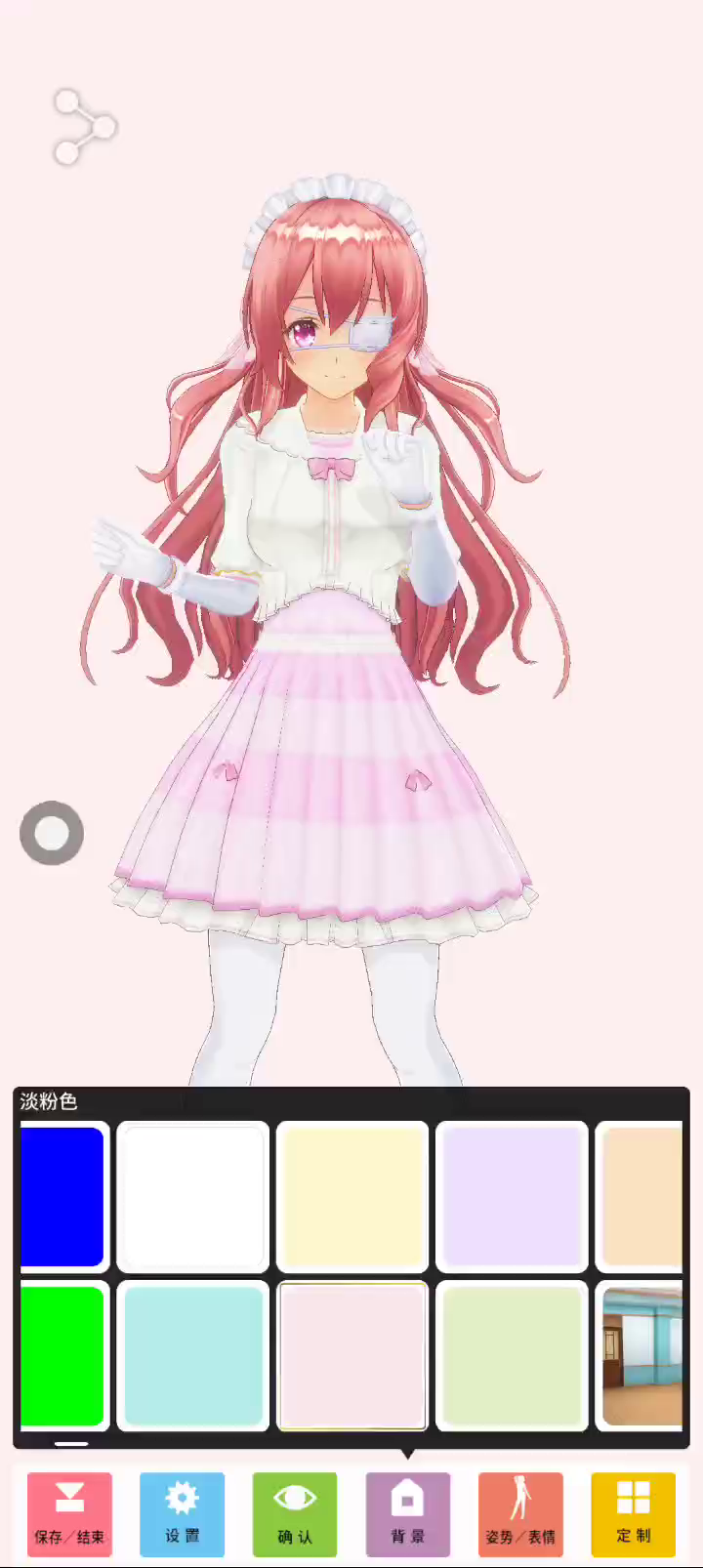
Task: Choose the bright green background
Action: 62,1356
